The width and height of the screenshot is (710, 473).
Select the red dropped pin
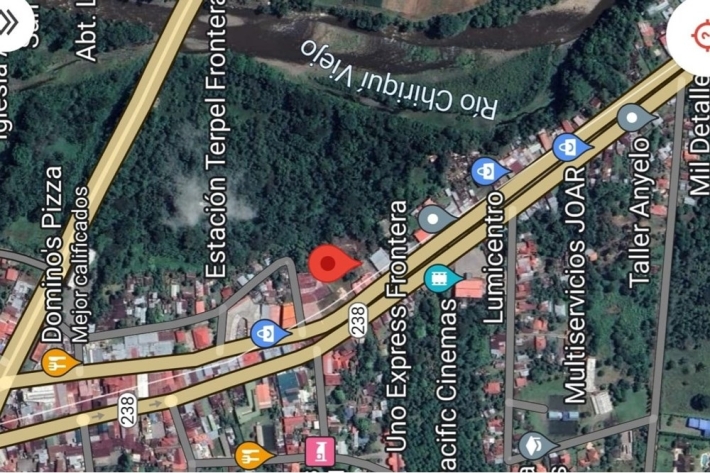point(331,264)
